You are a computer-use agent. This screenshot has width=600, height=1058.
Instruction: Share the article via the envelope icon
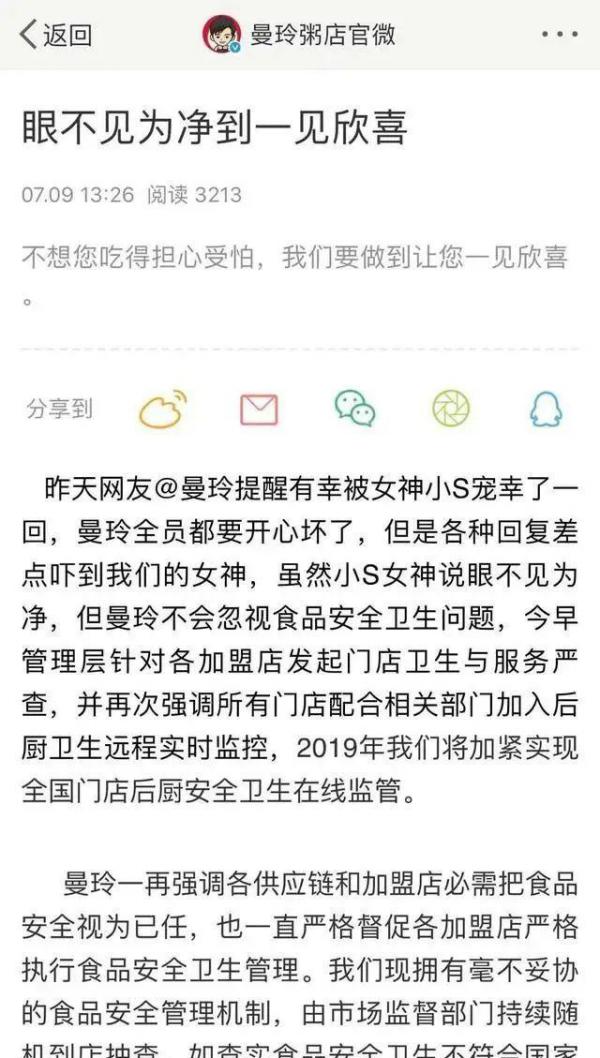click(259, 409)
